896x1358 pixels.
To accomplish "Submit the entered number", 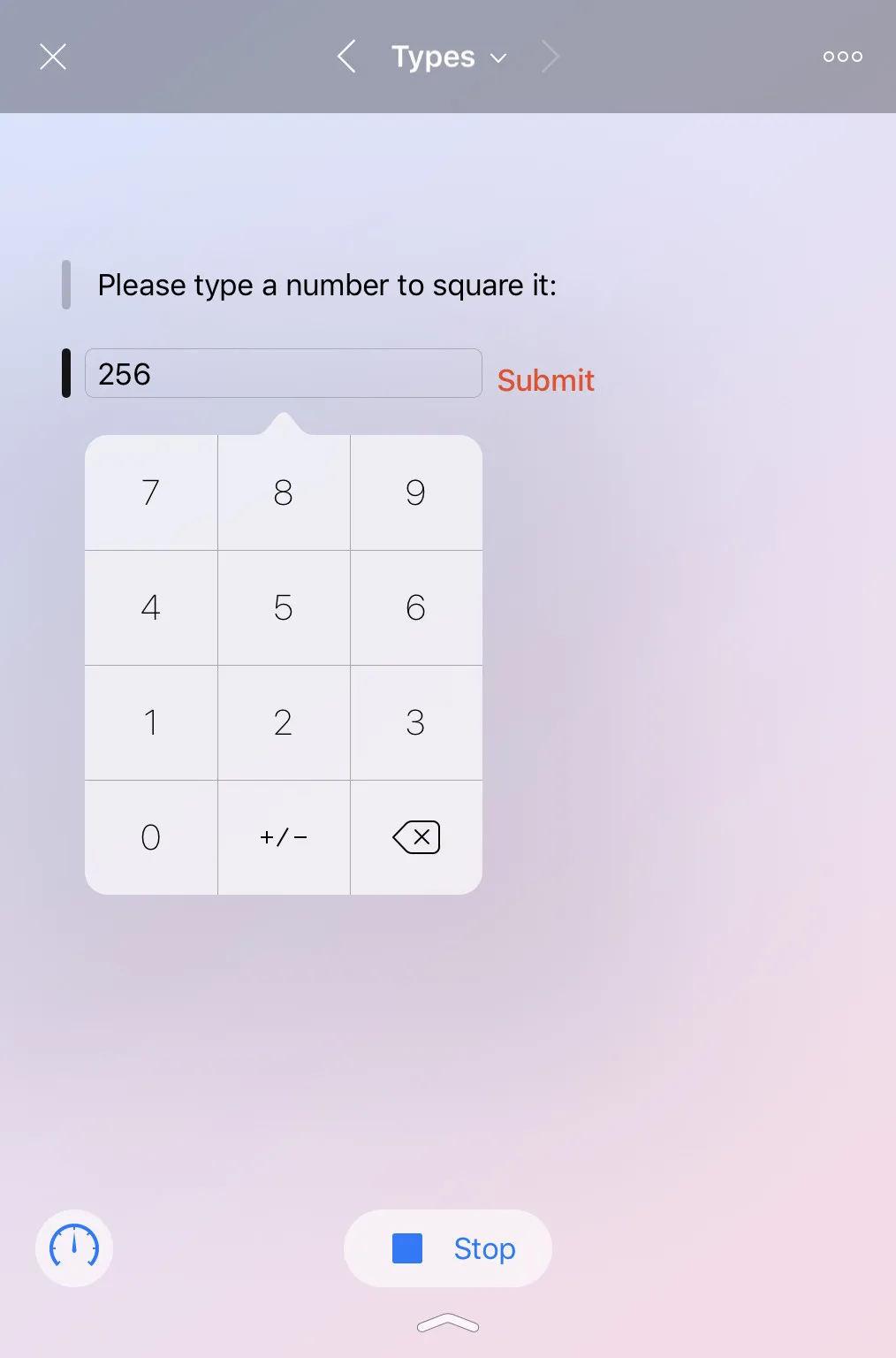I will click(545, 380).
